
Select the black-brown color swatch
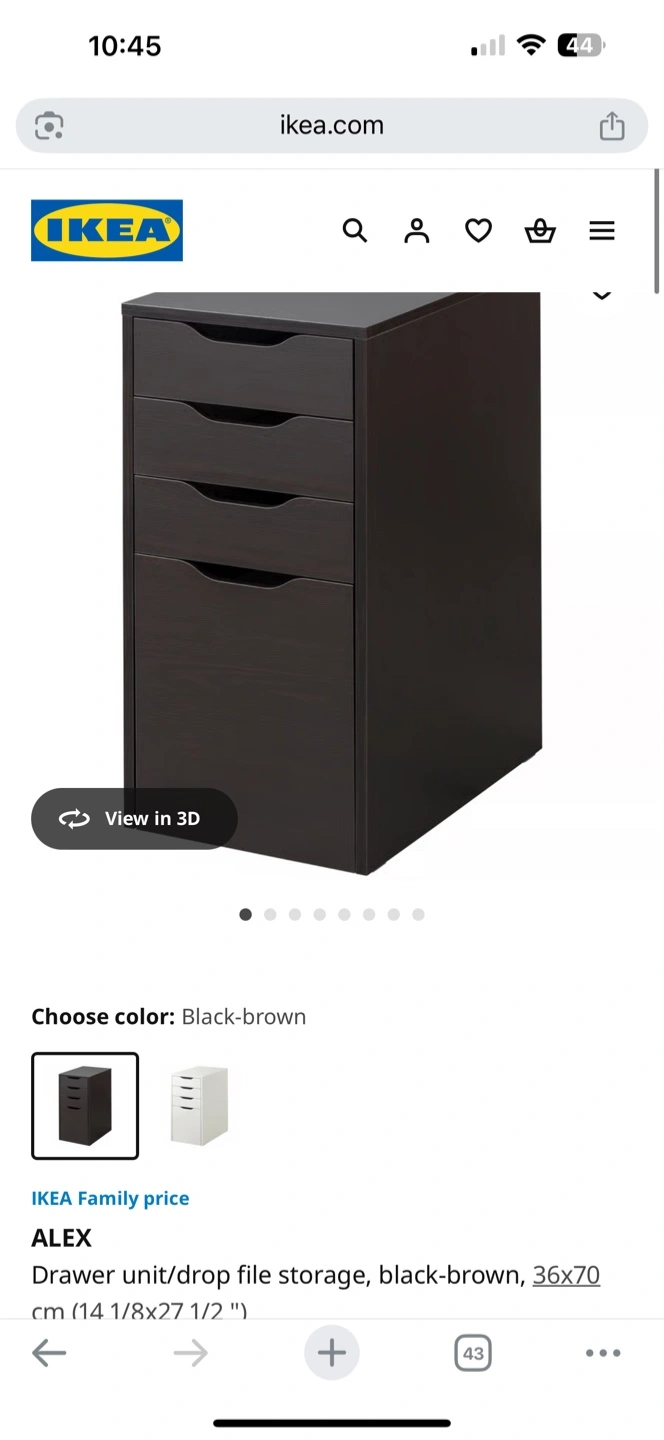point(85,1105)
